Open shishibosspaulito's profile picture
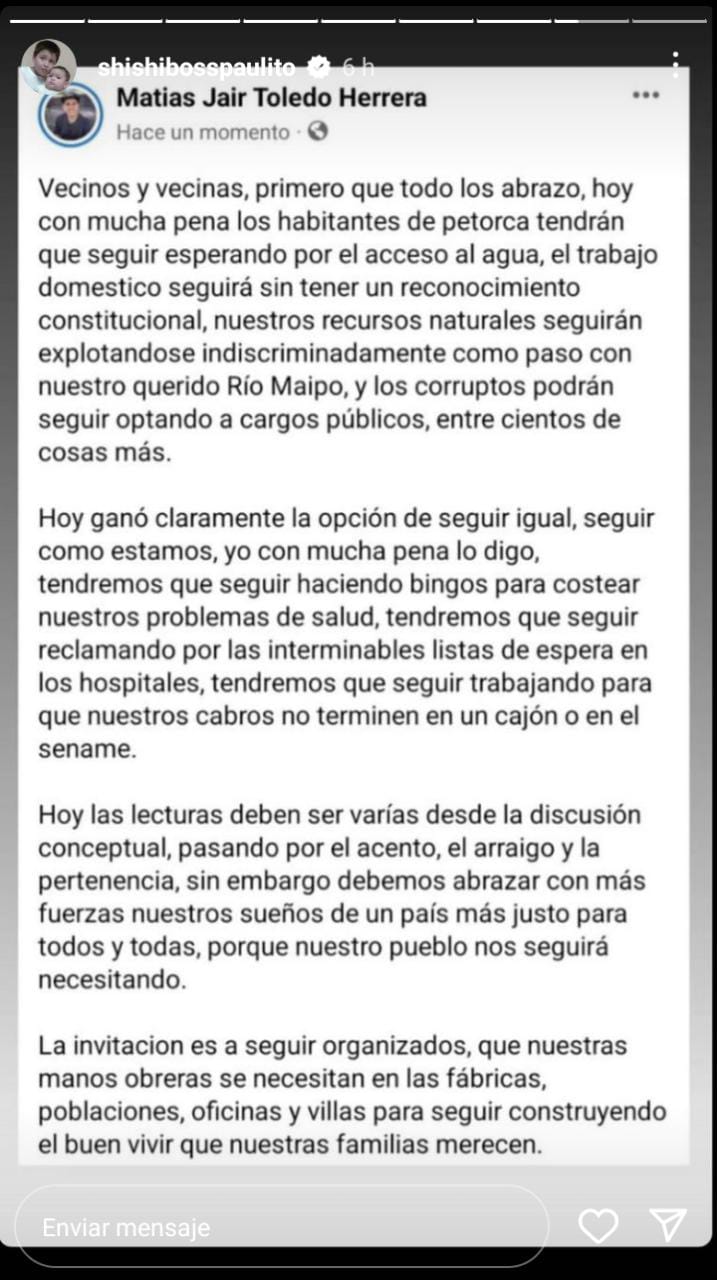717x1280 pixels. click(48, 66)
